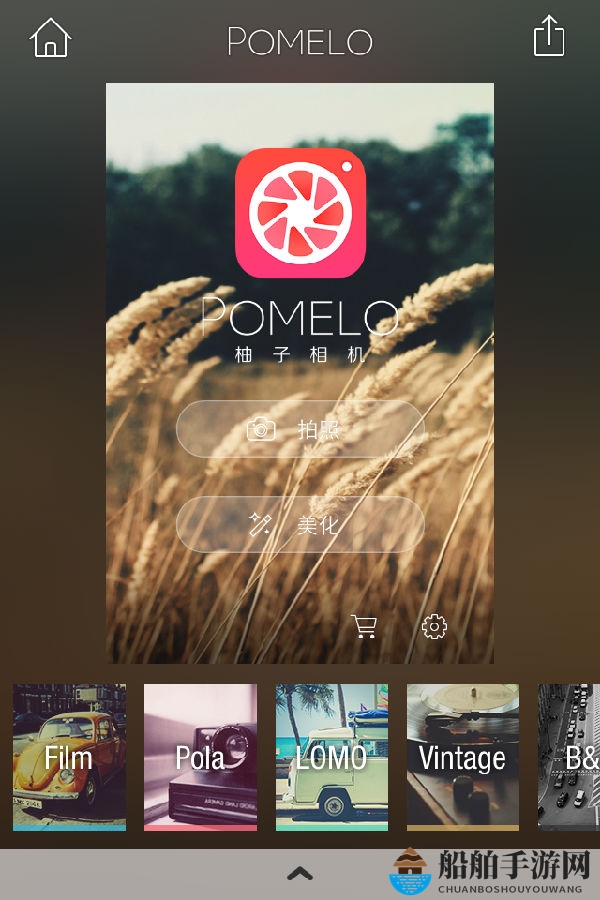Select the B&W filter tile
600x900 pixels.
572,757
